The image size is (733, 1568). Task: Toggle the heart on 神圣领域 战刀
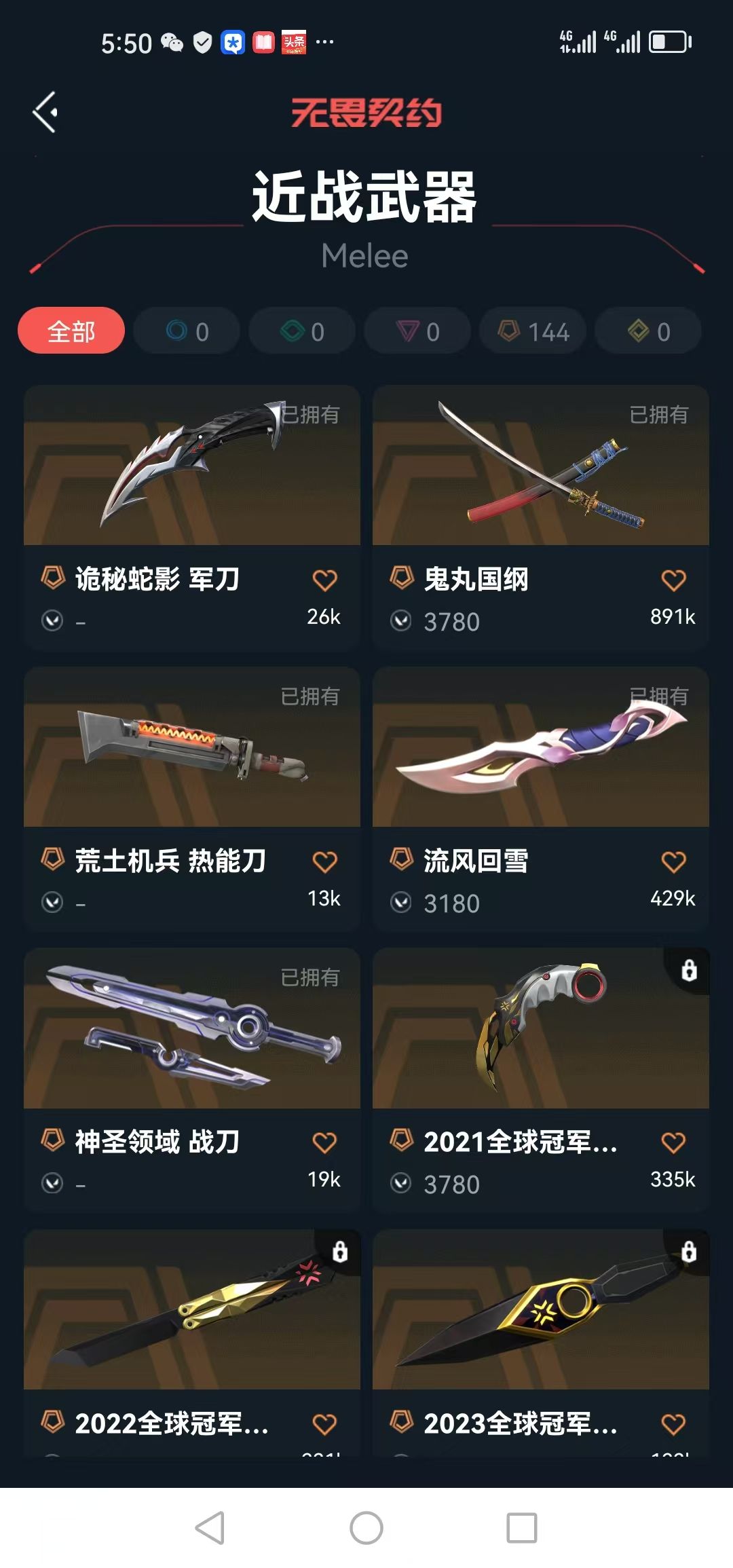click(x=324, y=1140)
